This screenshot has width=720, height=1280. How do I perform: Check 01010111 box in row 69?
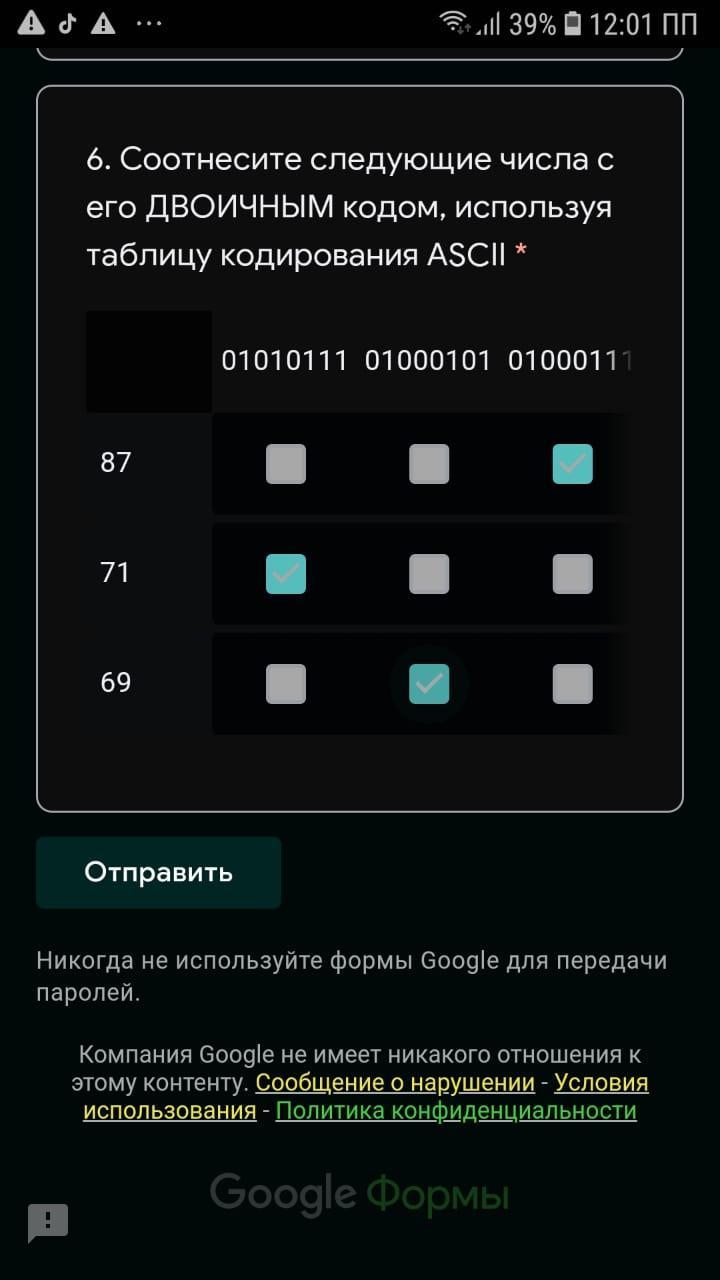286,684
